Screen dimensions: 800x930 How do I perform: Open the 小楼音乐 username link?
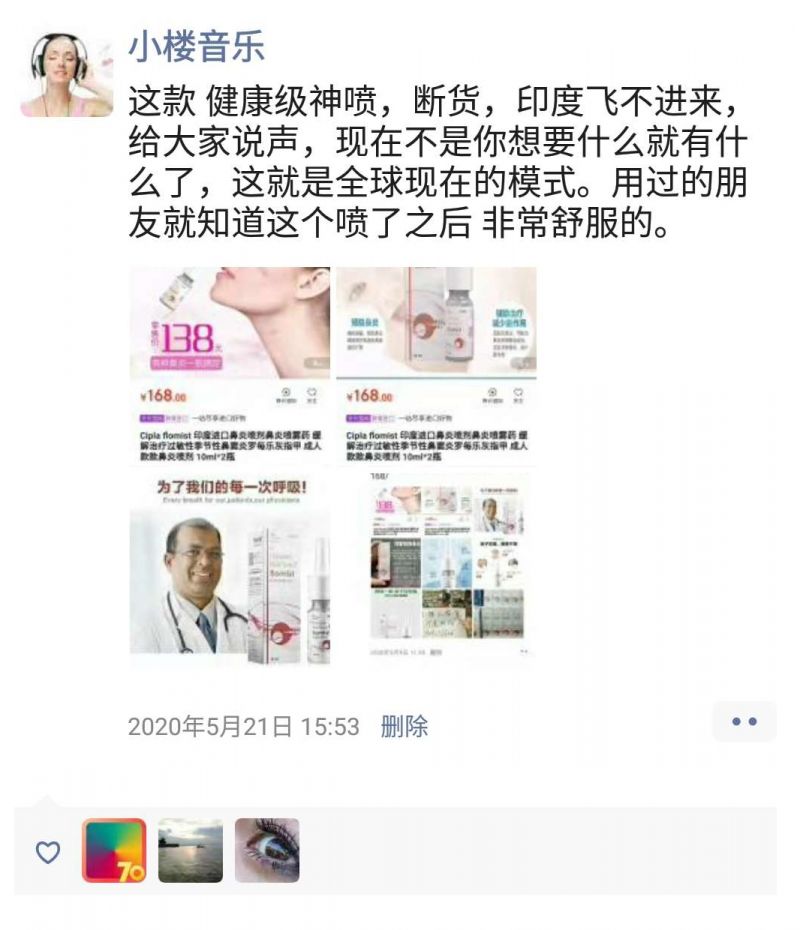196,46
